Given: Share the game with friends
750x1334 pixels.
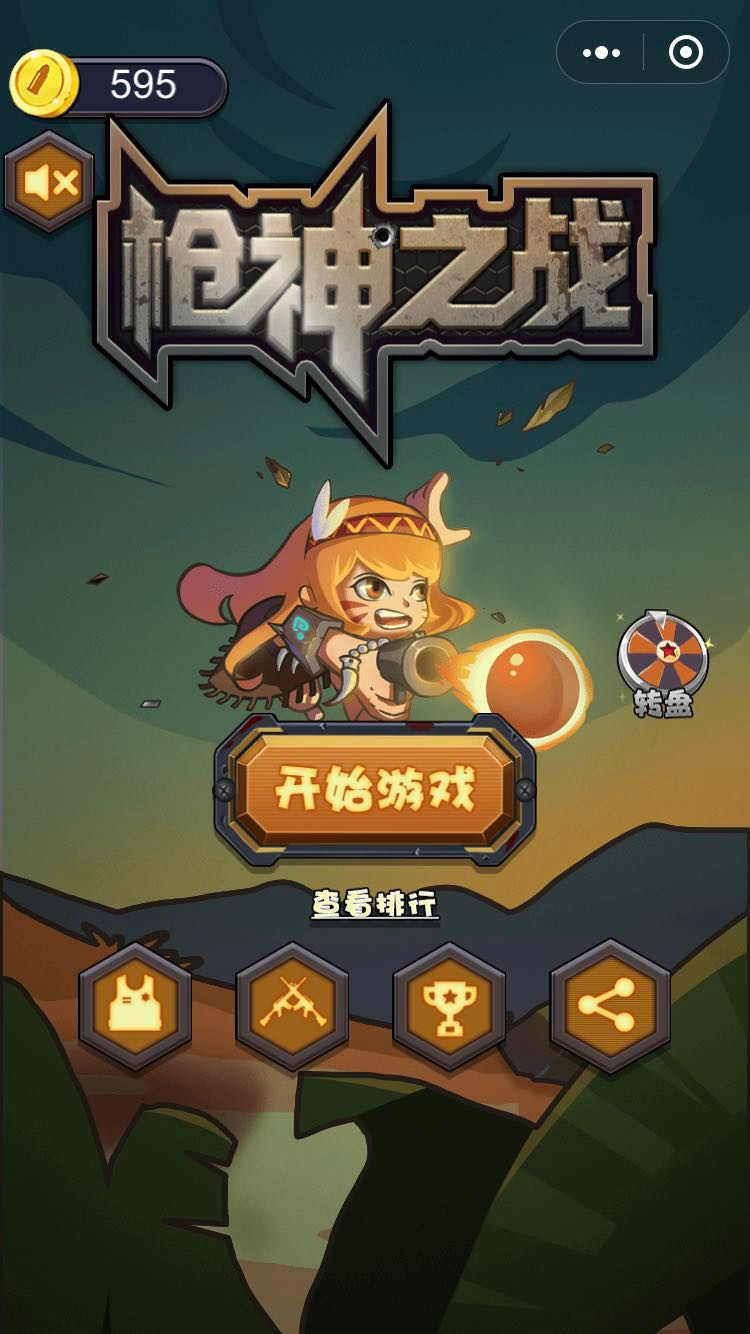Looking at the screenshot, I should 609,1005.
